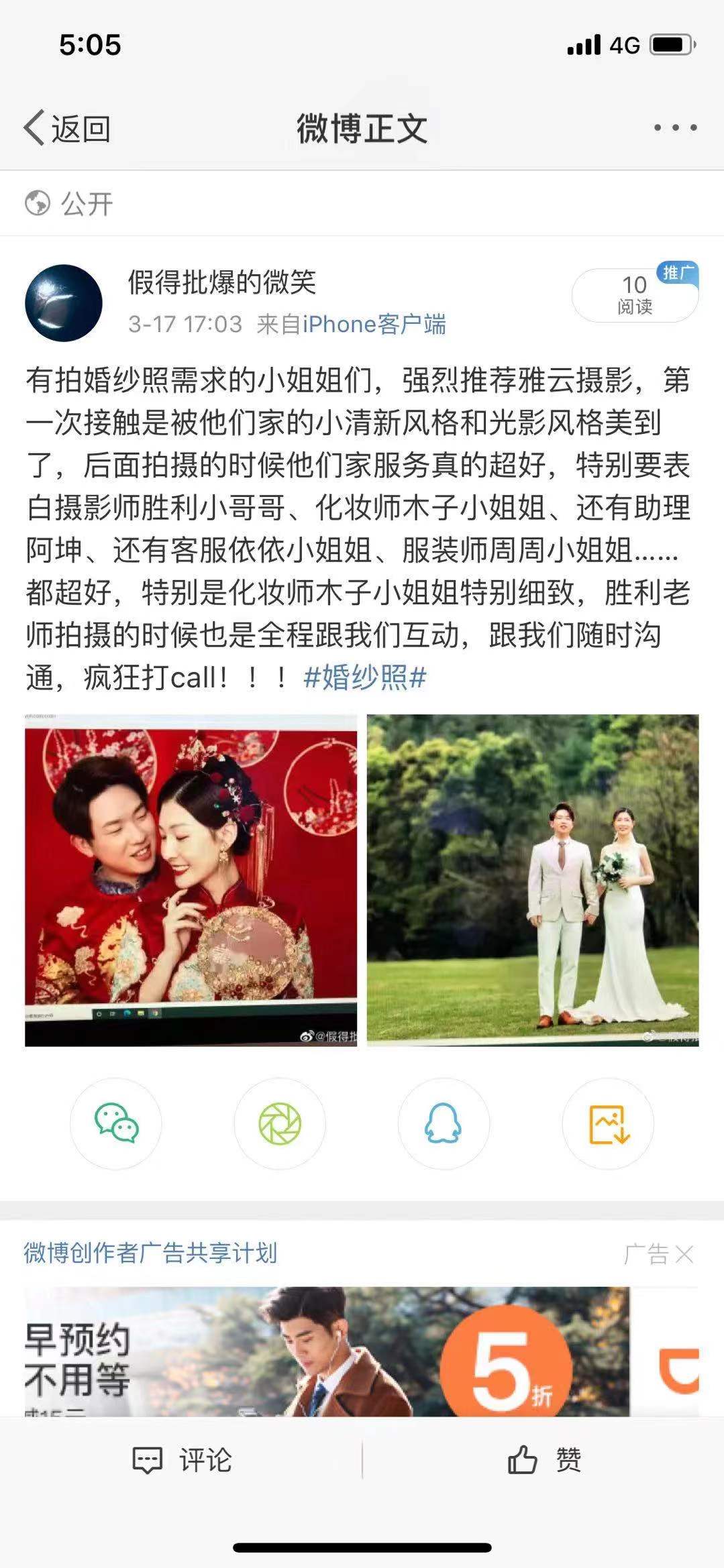Open 微博创作者广告共享计划 link
The width and height of the screenshot is (724, 1568).
coord(150,1253)
